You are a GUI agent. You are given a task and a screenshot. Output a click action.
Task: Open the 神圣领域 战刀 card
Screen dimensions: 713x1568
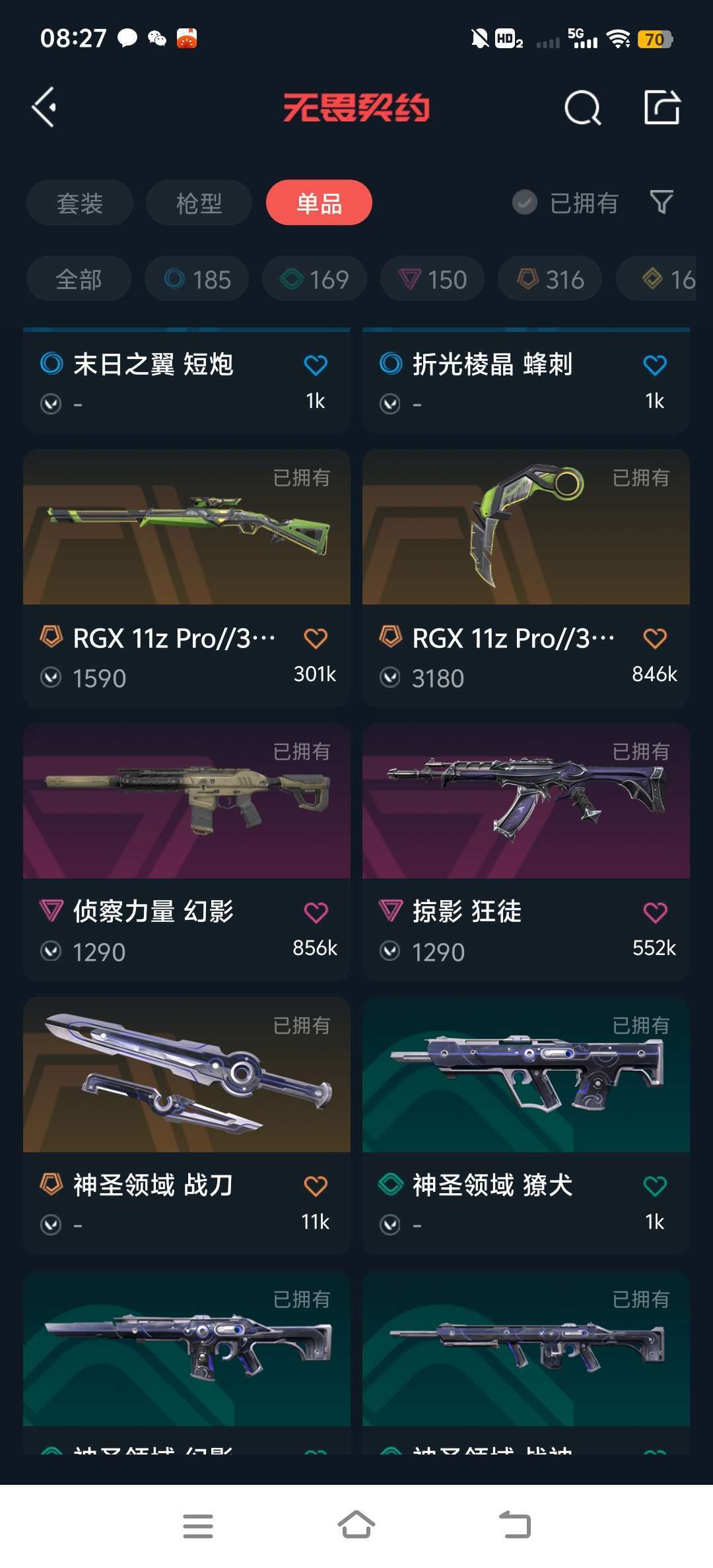click(x=187, y=1126)
